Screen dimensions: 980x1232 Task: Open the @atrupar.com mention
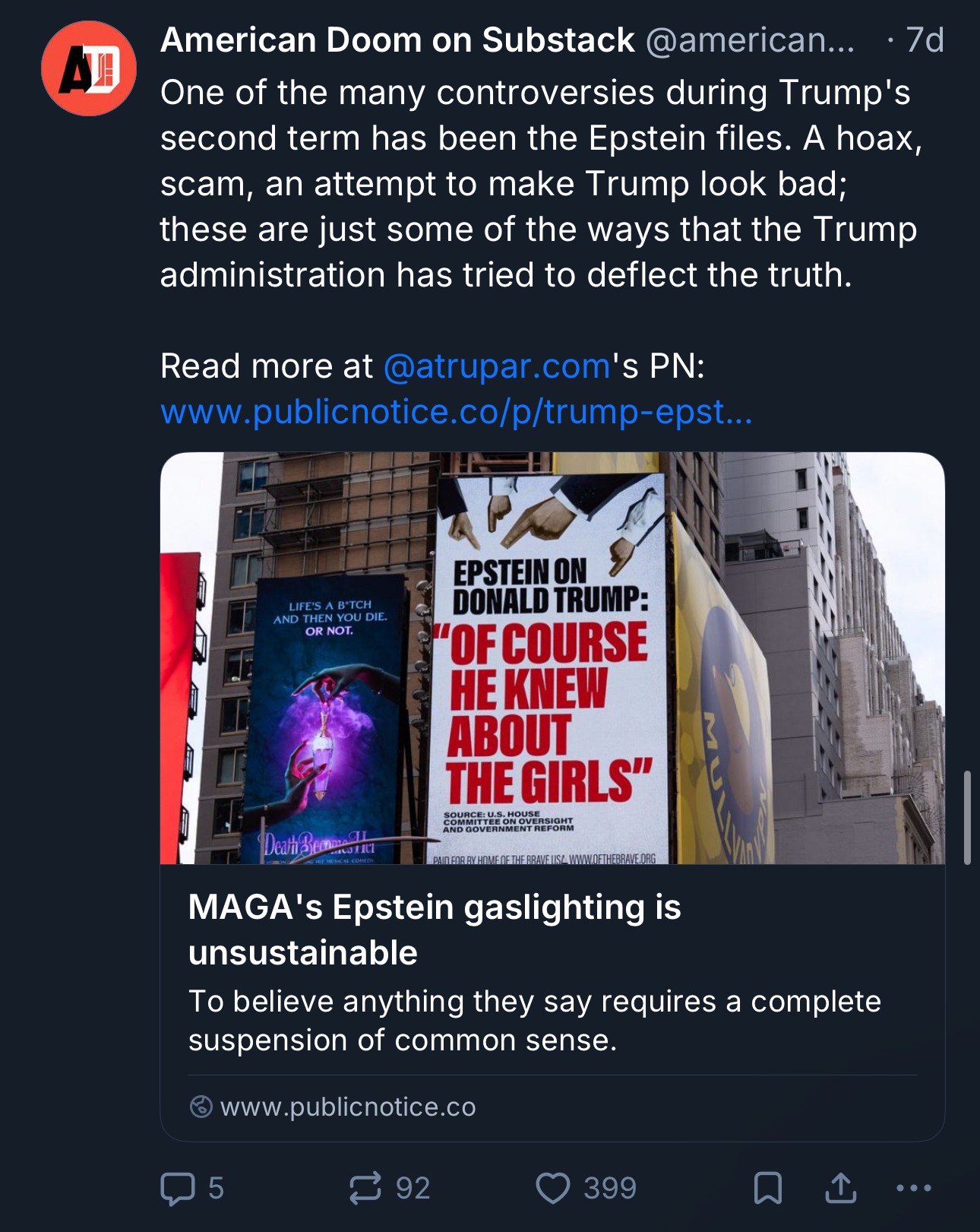[x=497, y=366]
